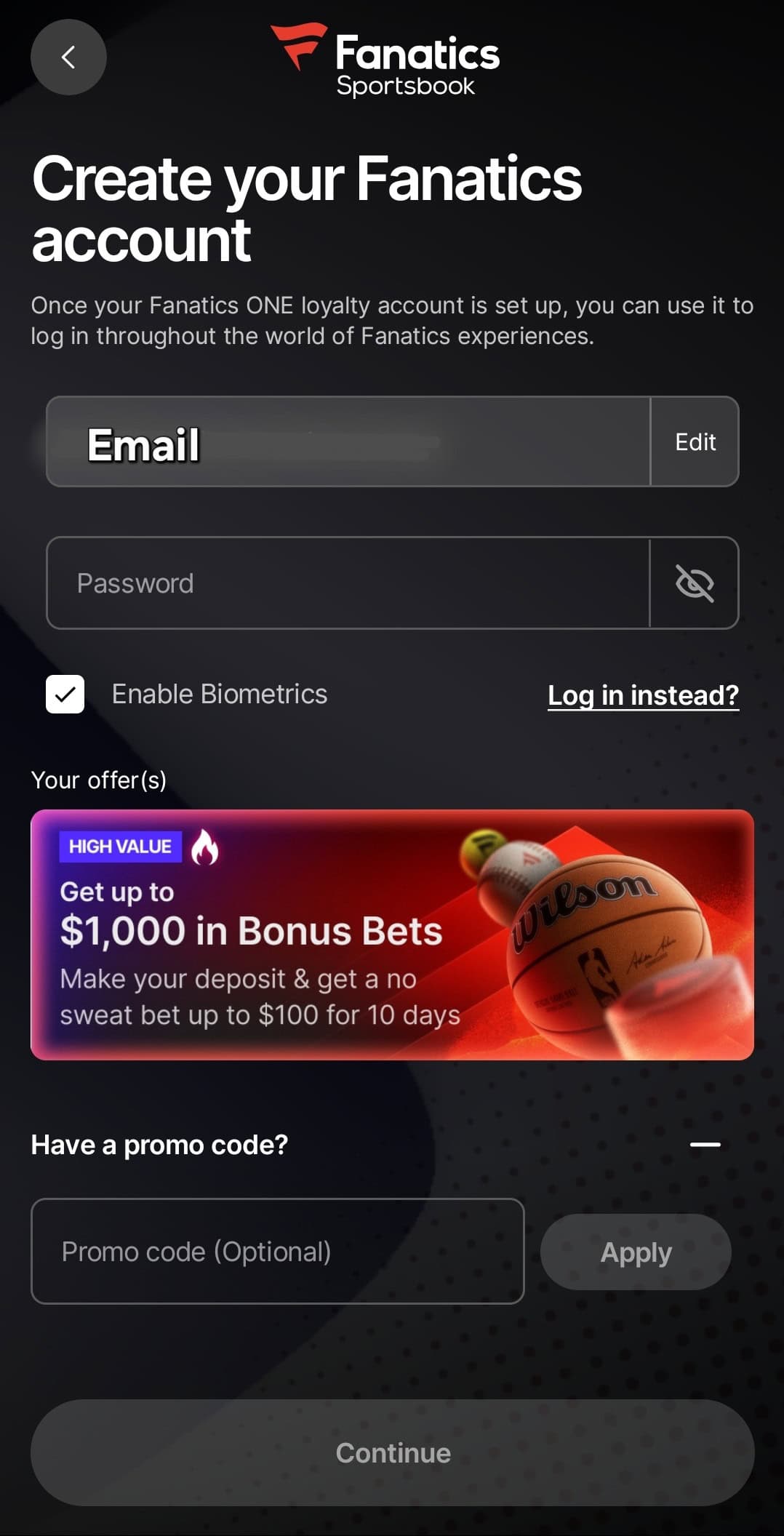Image resolution: width=784 pixels, height=1536 pixels.
Task: Toggle password visibility with the eye icon
Action: (695, 583)
